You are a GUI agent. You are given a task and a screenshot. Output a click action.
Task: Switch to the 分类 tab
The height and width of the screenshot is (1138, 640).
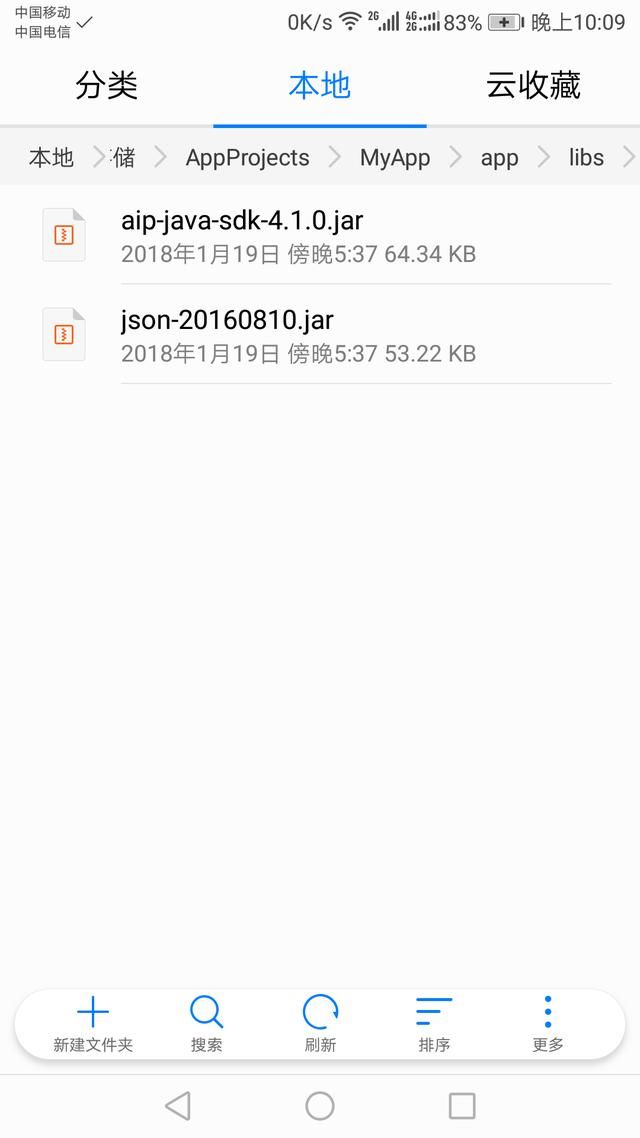click(107, 86)
